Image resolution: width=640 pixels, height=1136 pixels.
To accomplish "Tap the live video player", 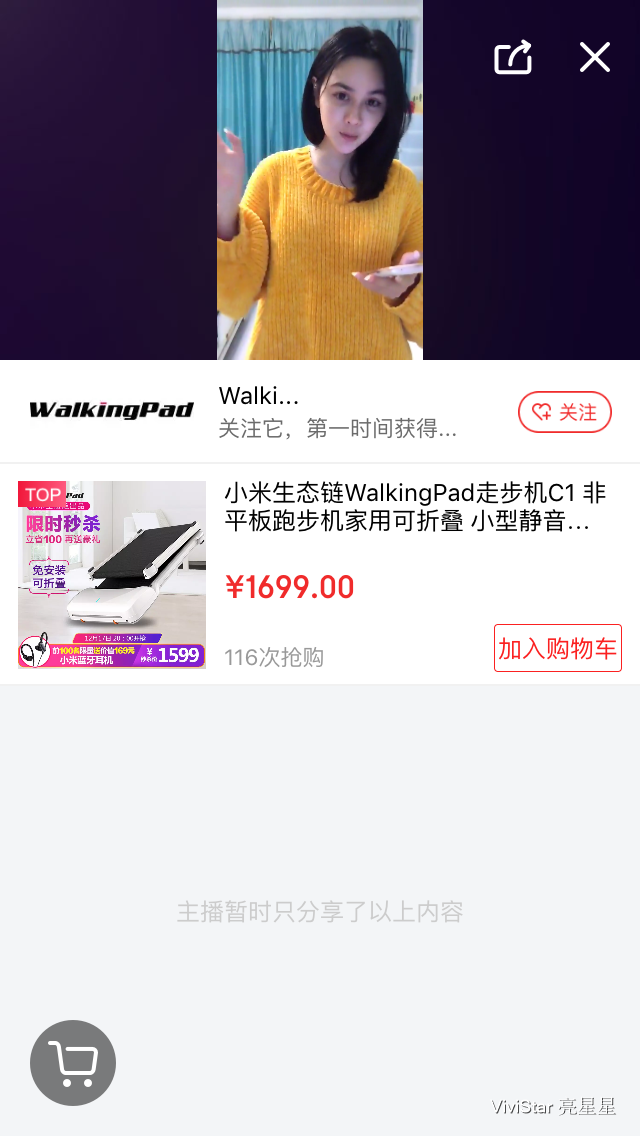I will click(320, 180).
